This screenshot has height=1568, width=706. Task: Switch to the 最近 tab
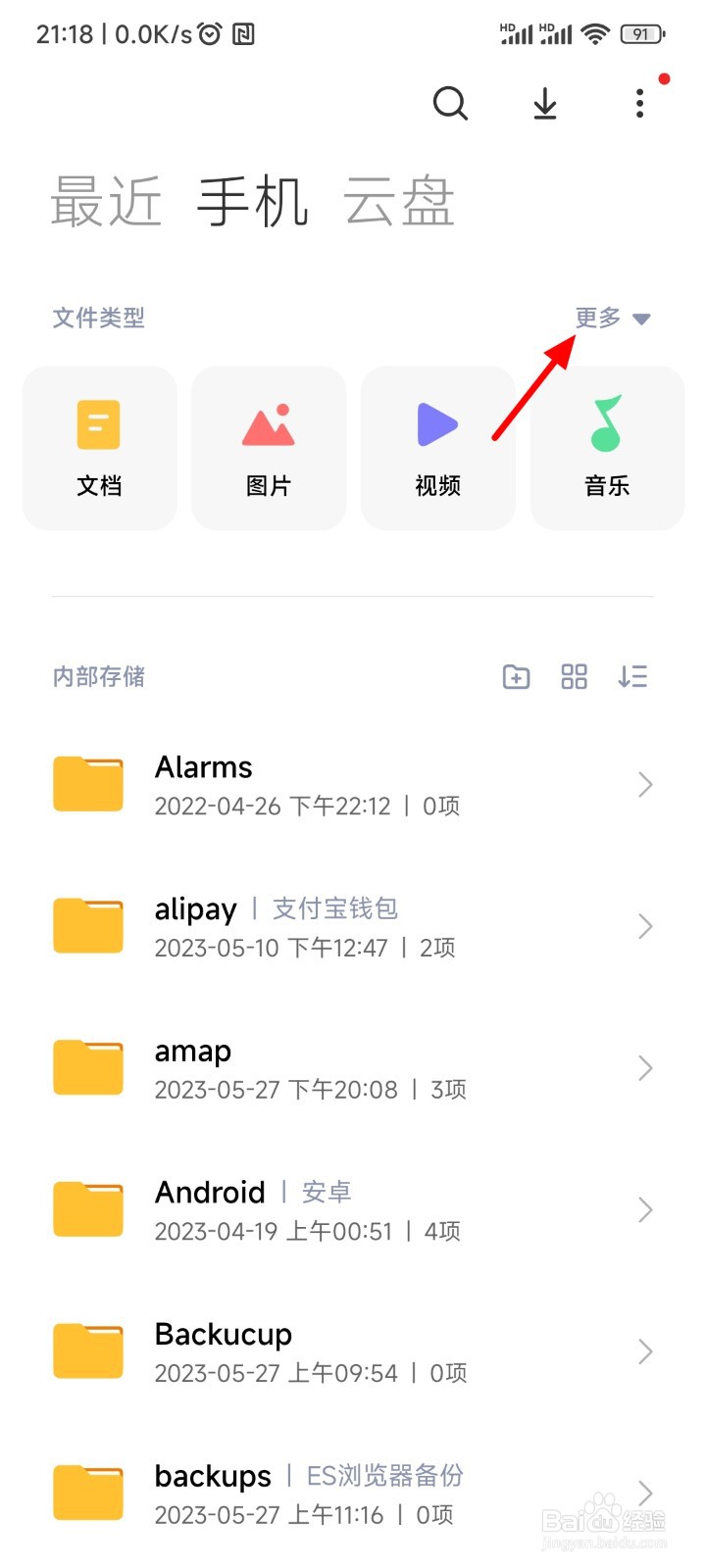(x=106, y=202)
